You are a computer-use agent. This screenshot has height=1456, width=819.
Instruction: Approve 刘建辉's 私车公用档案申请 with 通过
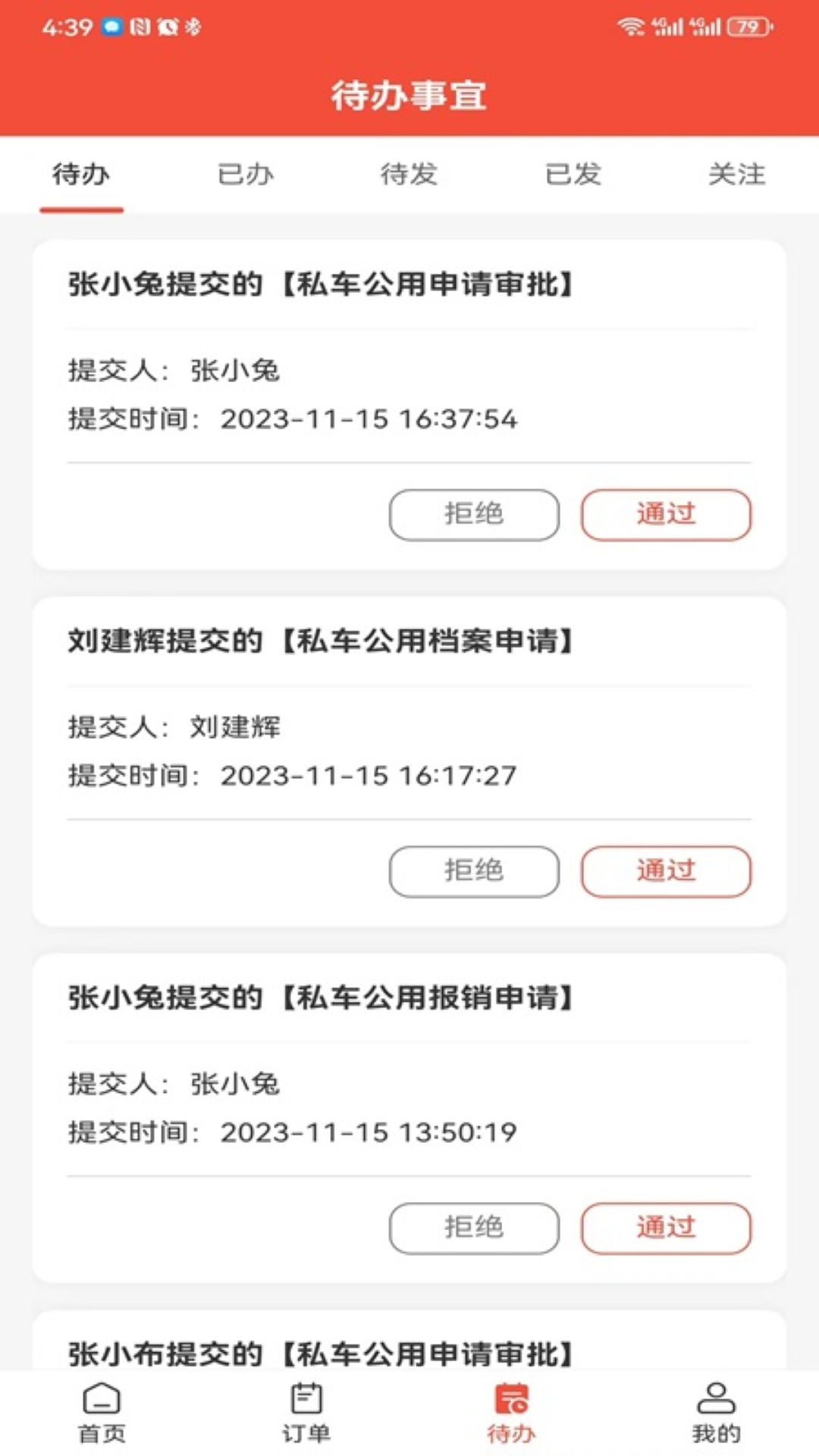pyautogui.click(x=666, y=871)
